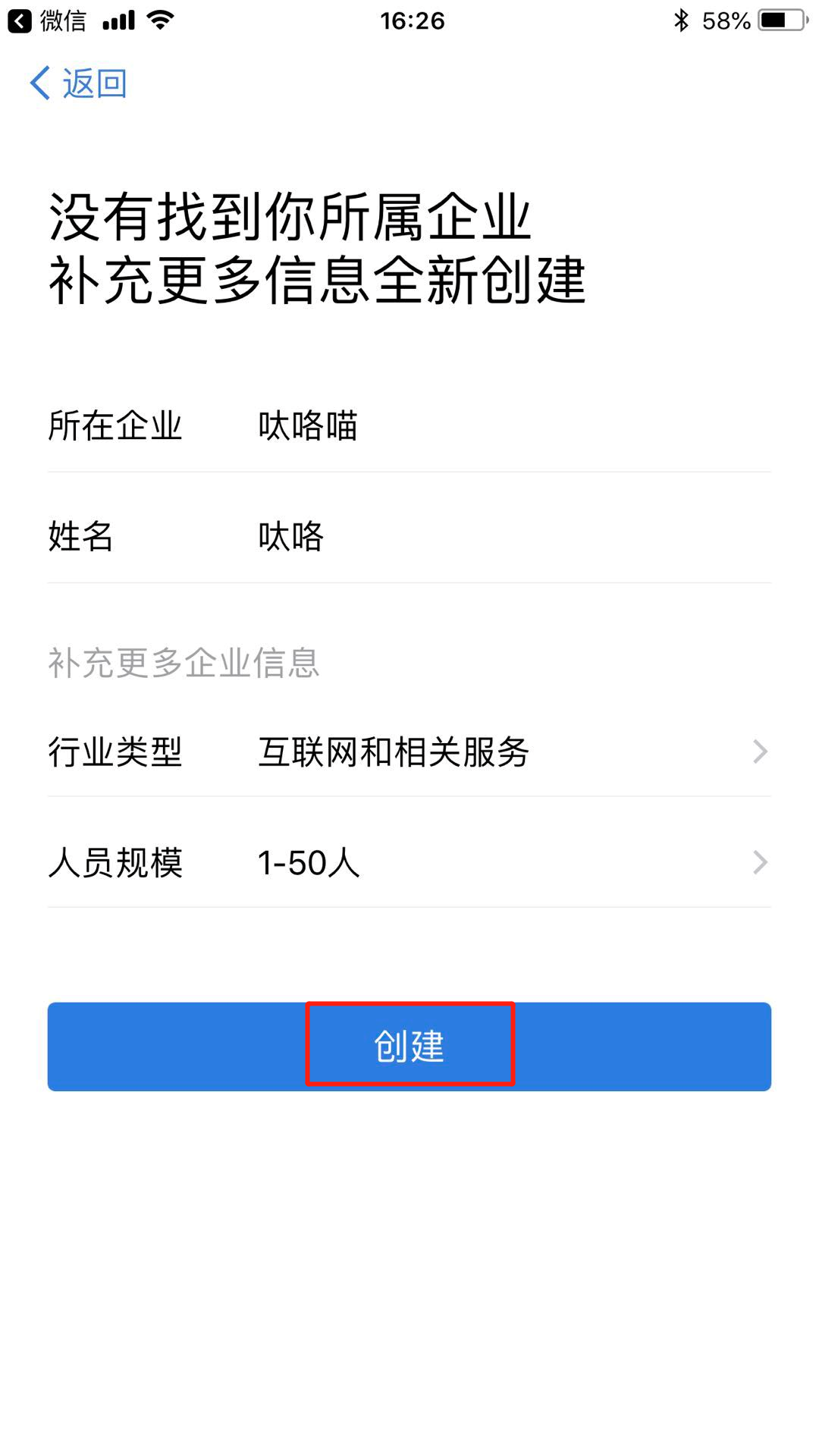Open the 行业类型 industry selector
This screenshot has height=1456, width=819.
coord(409,752)
